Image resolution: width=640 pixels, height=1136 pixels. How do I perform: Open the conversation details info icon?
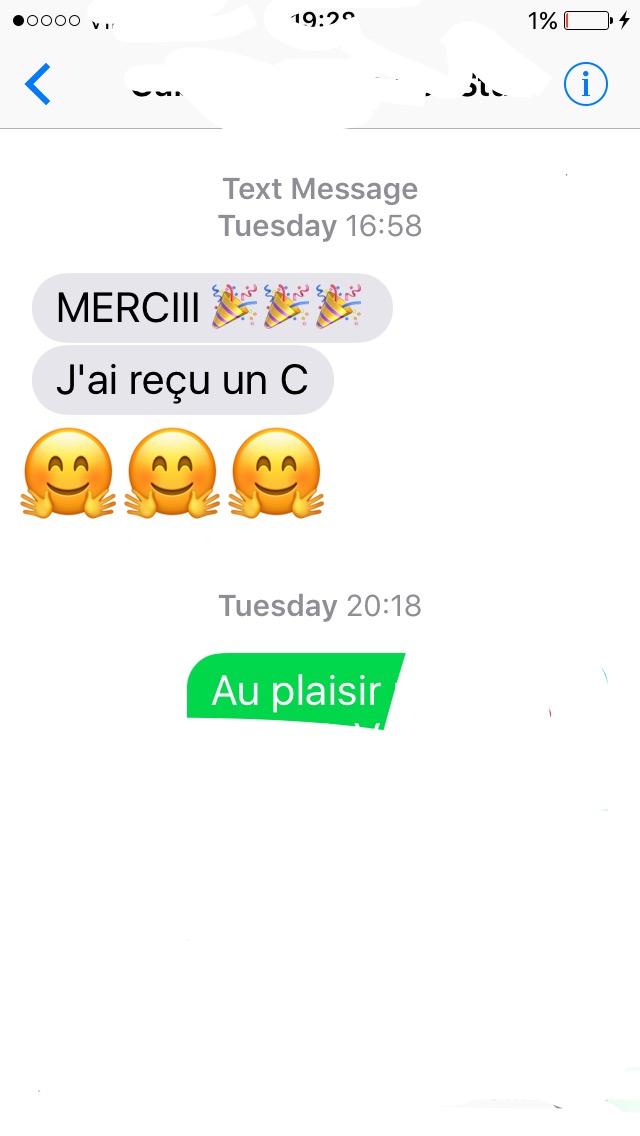click(x=585, y=85)
